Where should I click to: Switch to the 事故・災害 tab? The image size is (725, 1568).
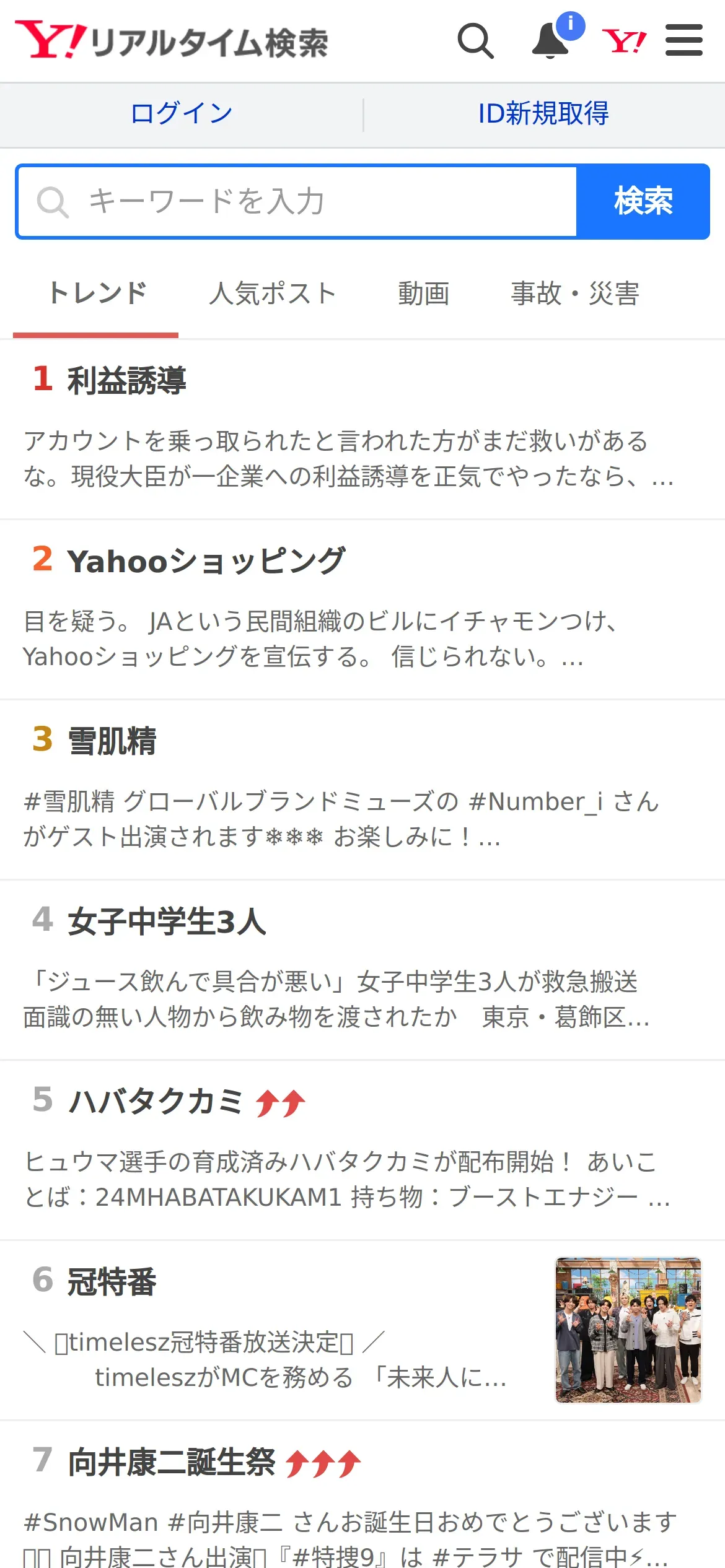pos(575,294)
